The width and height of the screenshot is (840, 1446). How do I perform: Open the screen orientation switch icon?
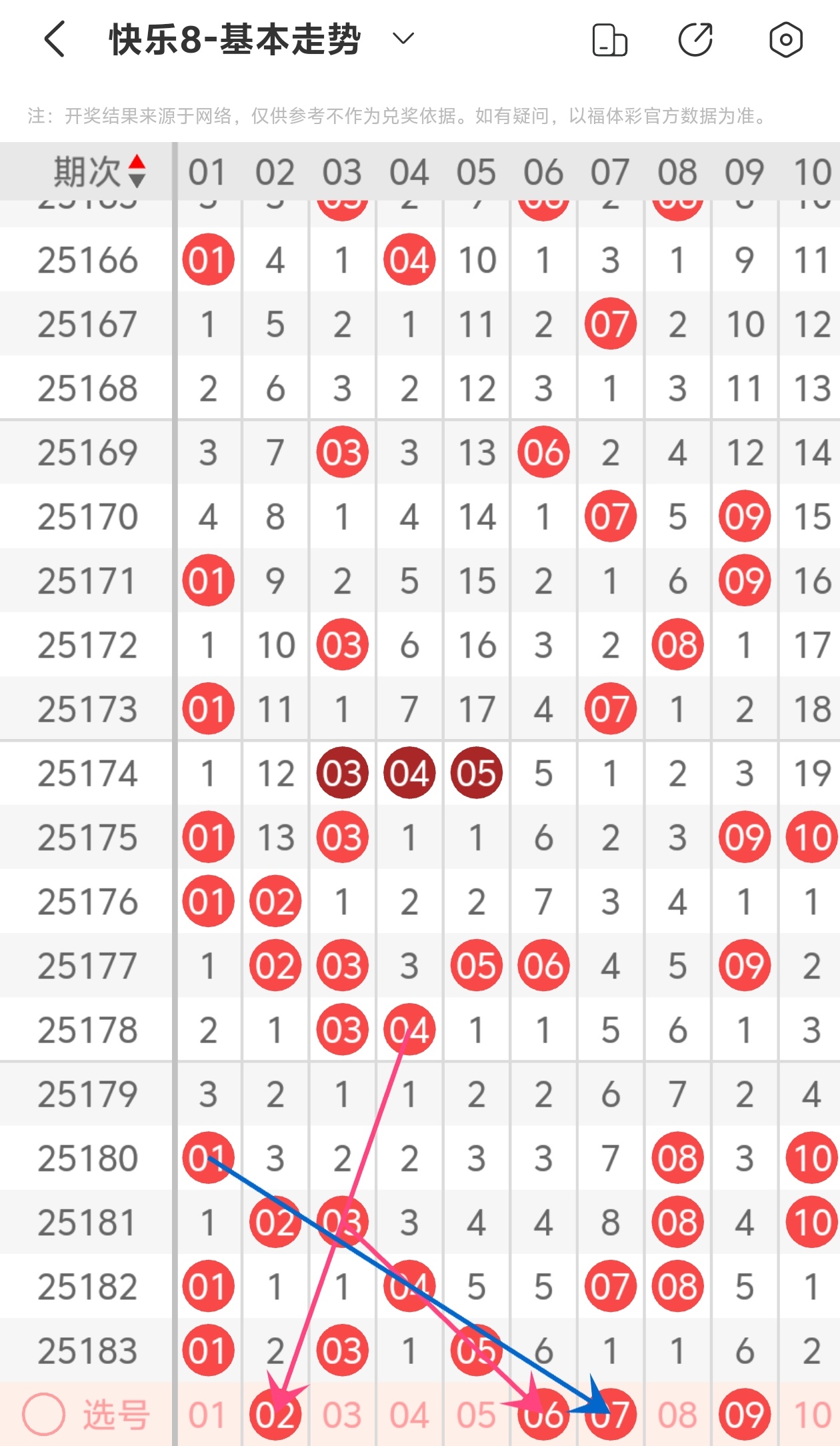pos(609,40)
